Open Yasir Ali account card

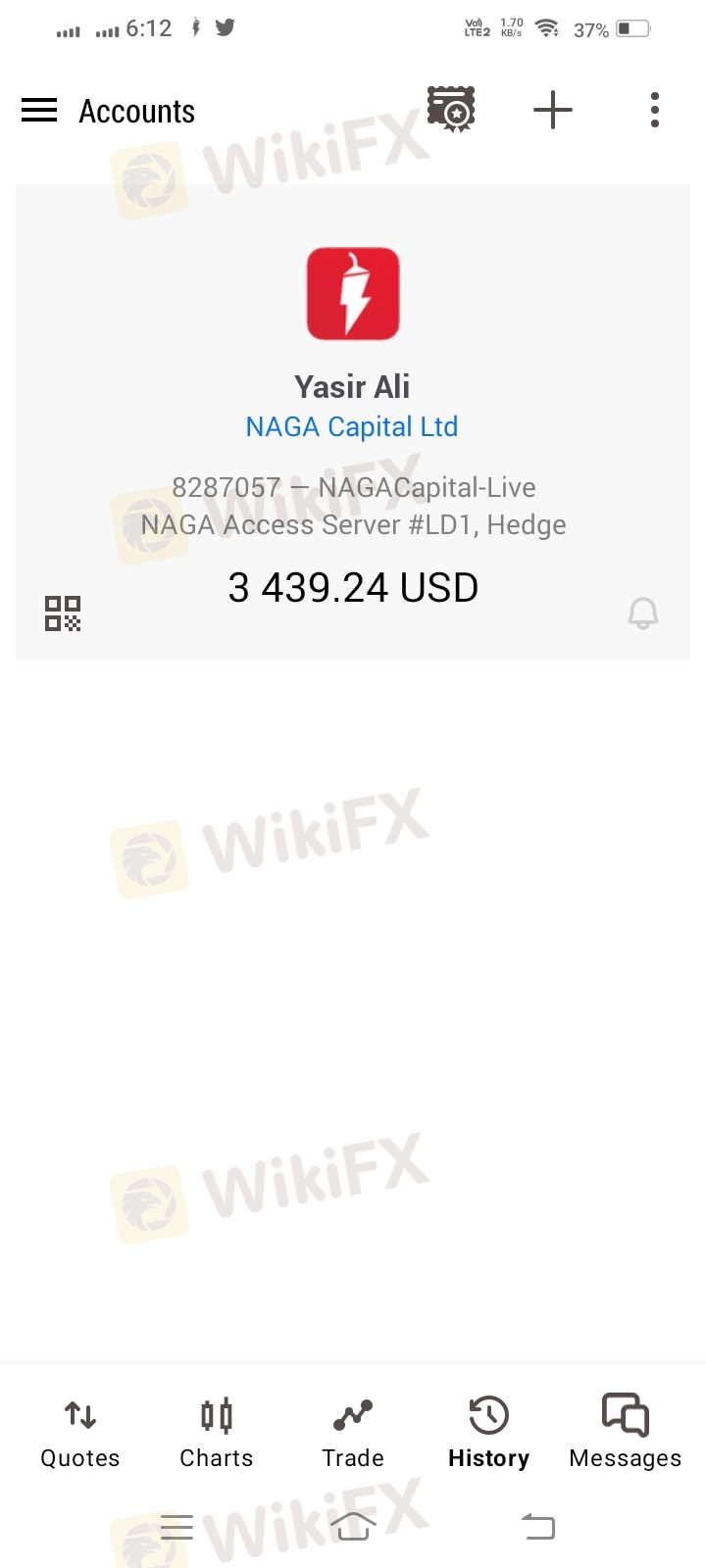(353, 421)
